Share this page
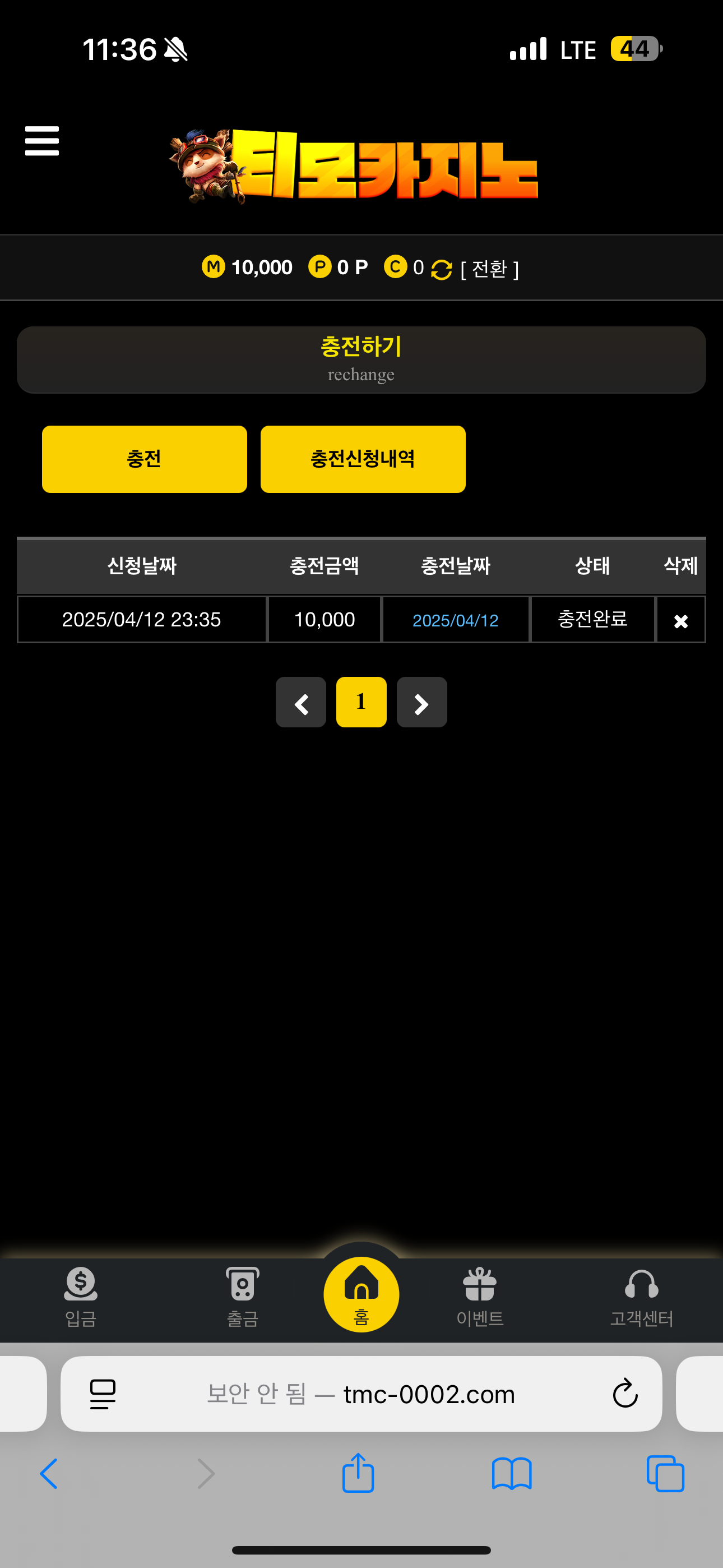Image resolution: width=723 pixels, height=1568 pixels. pyautogui.click(x=358, y=1474)
